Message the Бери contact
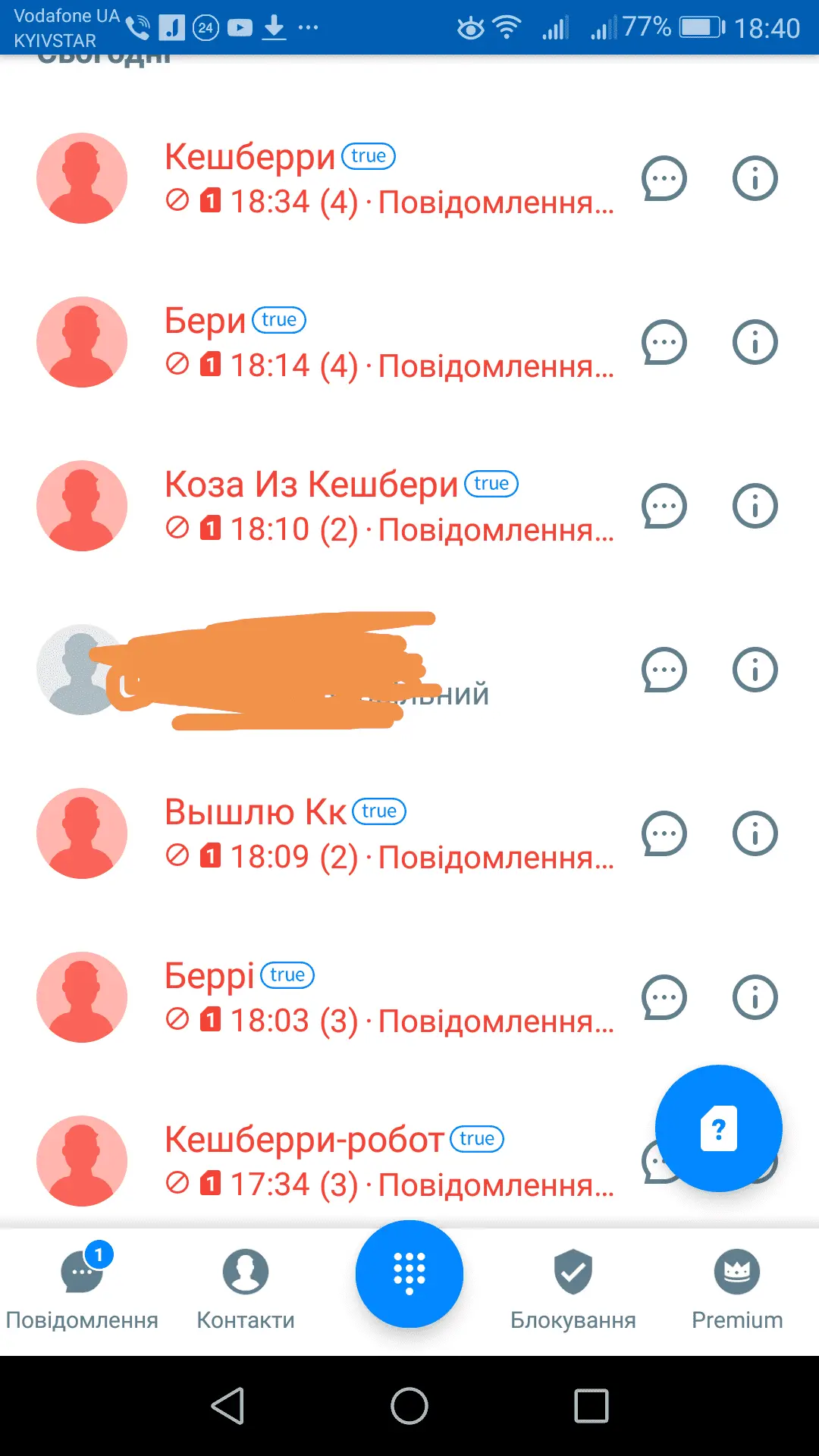819x1456 pixels. point(664,343)
